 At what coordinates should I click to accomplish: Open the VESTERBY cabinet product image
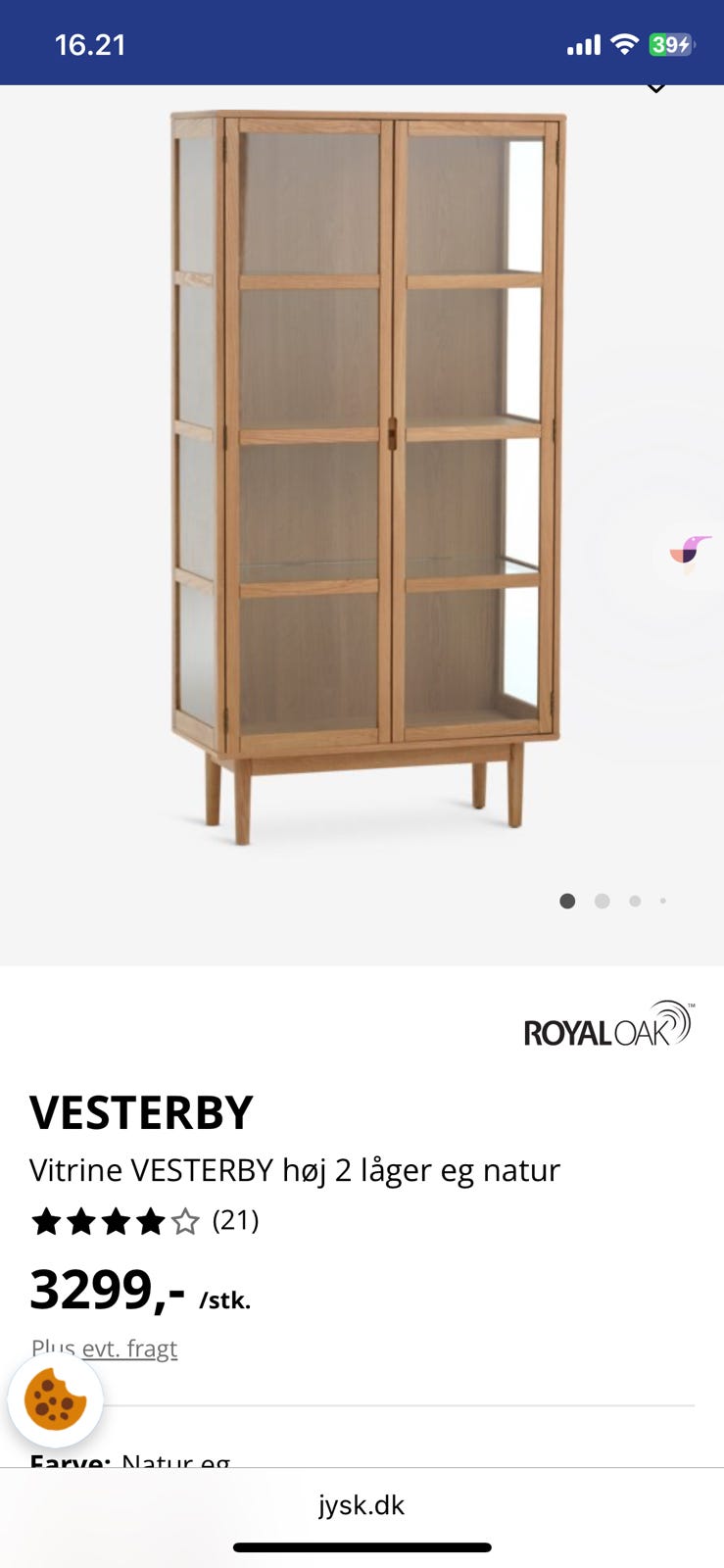[367, 477]
